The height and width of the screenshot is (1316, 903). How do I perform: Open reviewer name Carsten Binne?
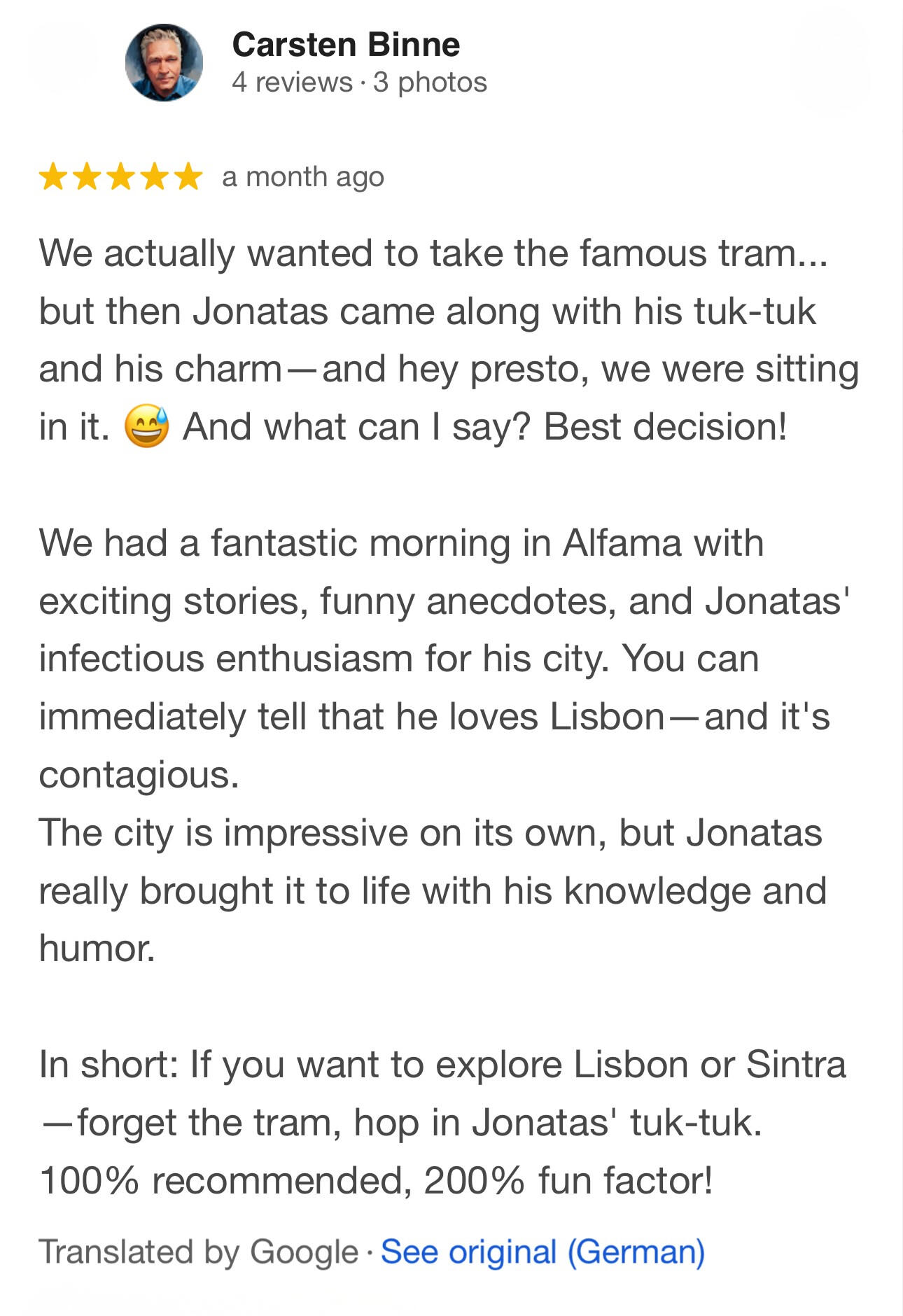click(346, 45)
